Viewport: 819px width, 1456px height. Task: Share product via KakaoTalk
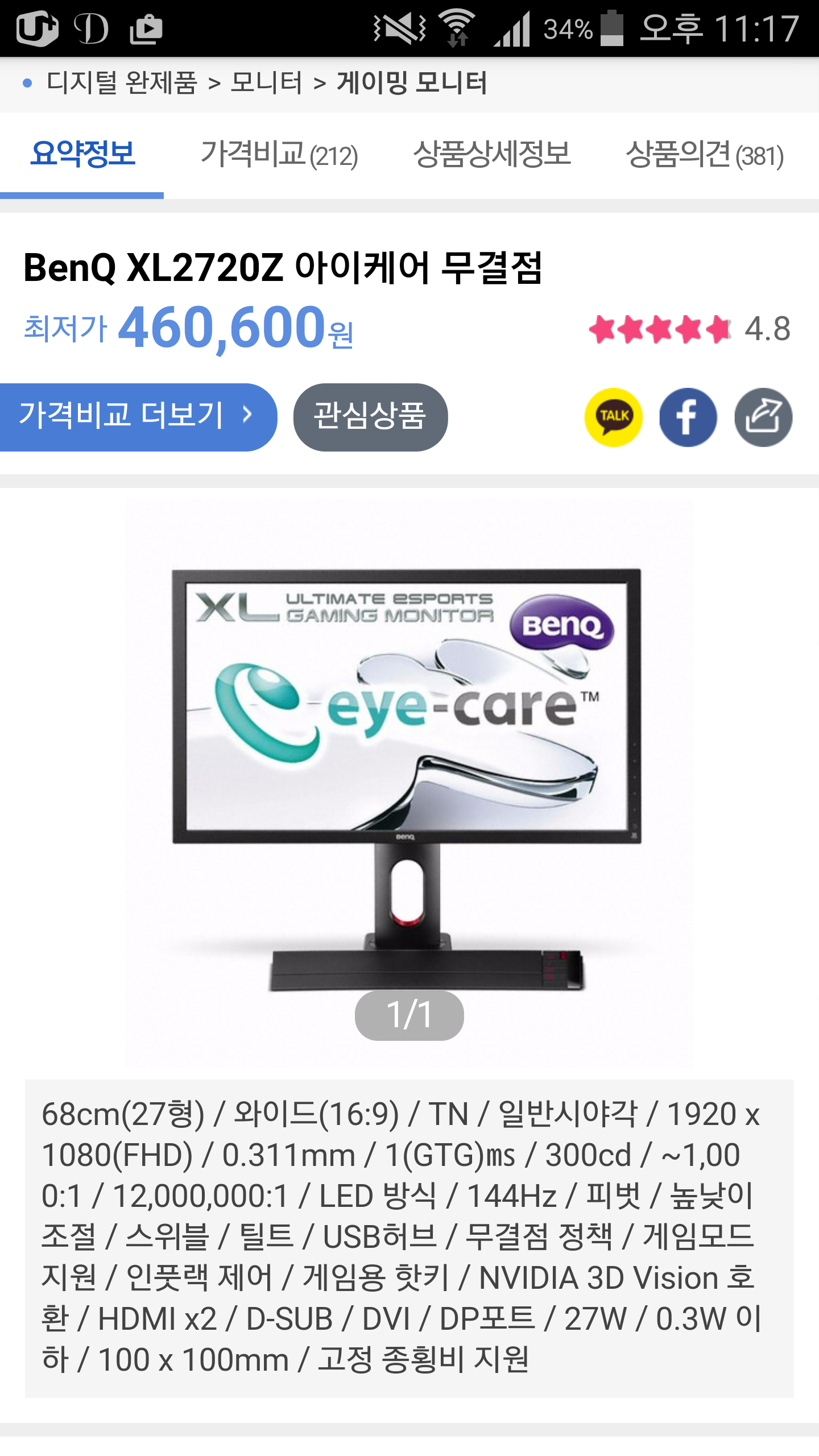[x=613, y=417]
